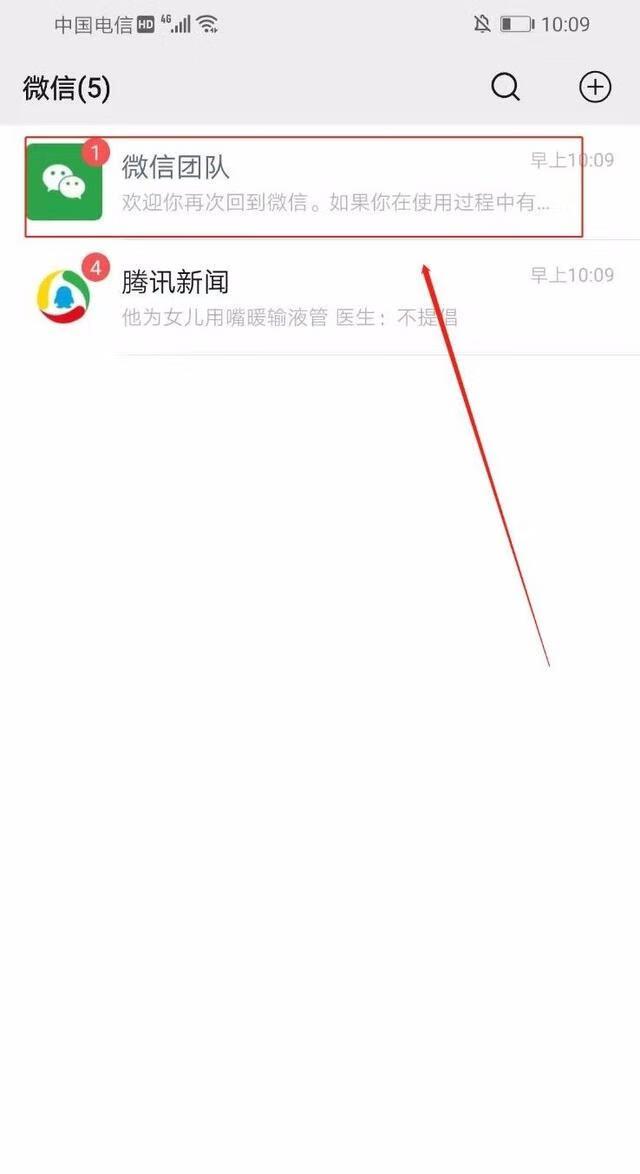
Task: Open the search magnifier icon
Action: click(x=506, y=88)
